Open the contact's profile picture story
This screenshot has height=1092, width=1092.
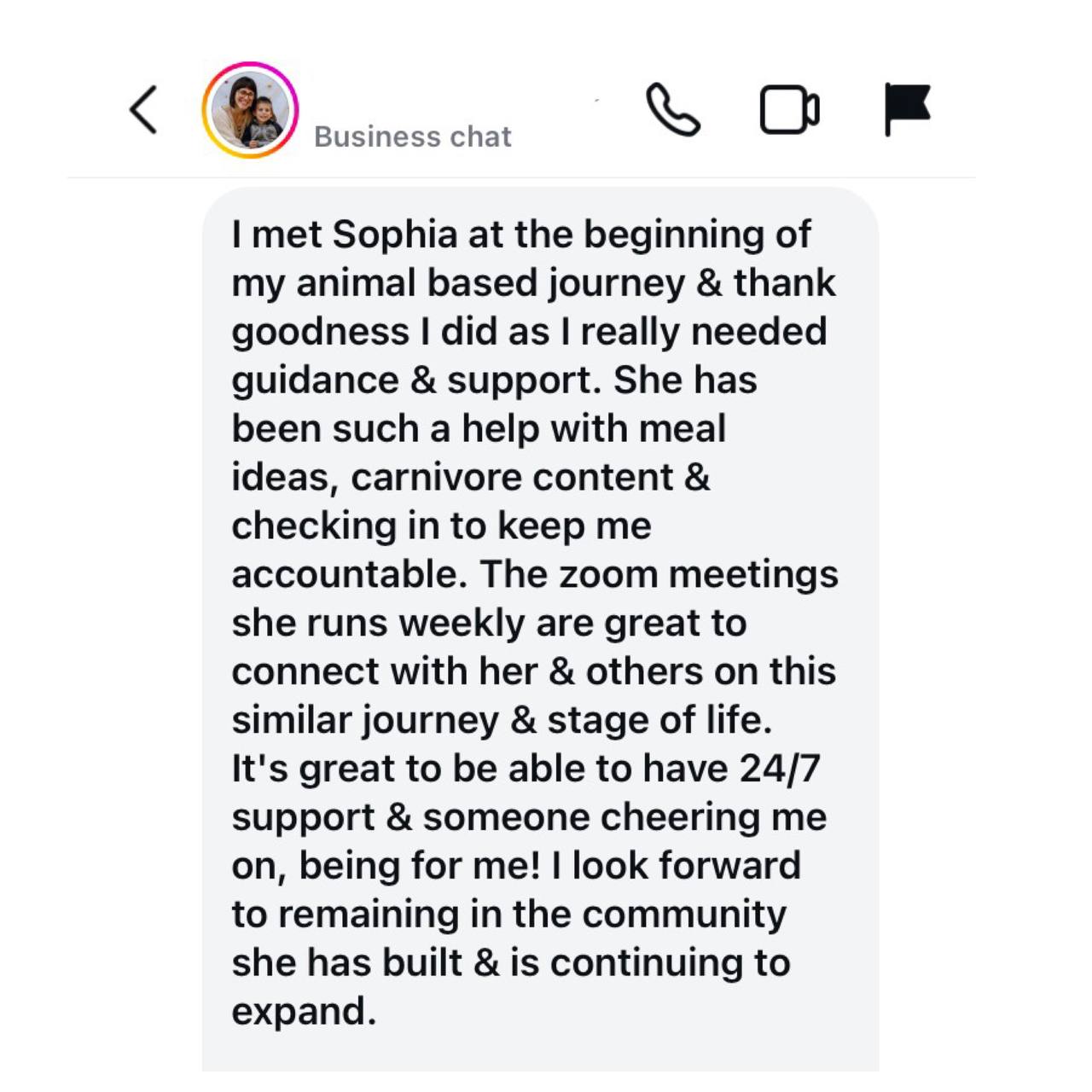pos(250,111)
